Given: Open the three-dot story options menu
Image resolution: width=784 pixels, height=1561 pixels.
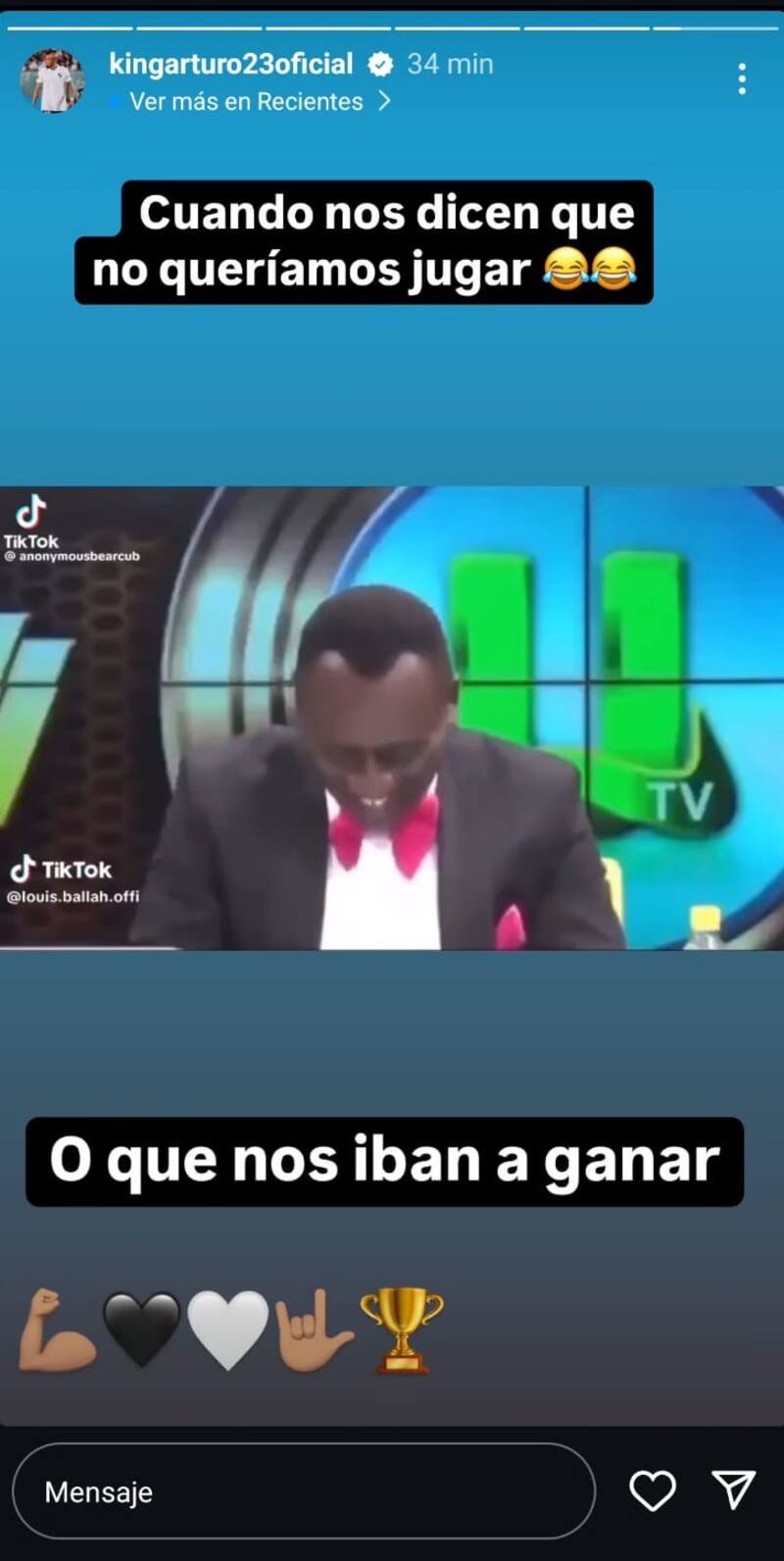Looking at the screenshot, I should coord(742,78).
